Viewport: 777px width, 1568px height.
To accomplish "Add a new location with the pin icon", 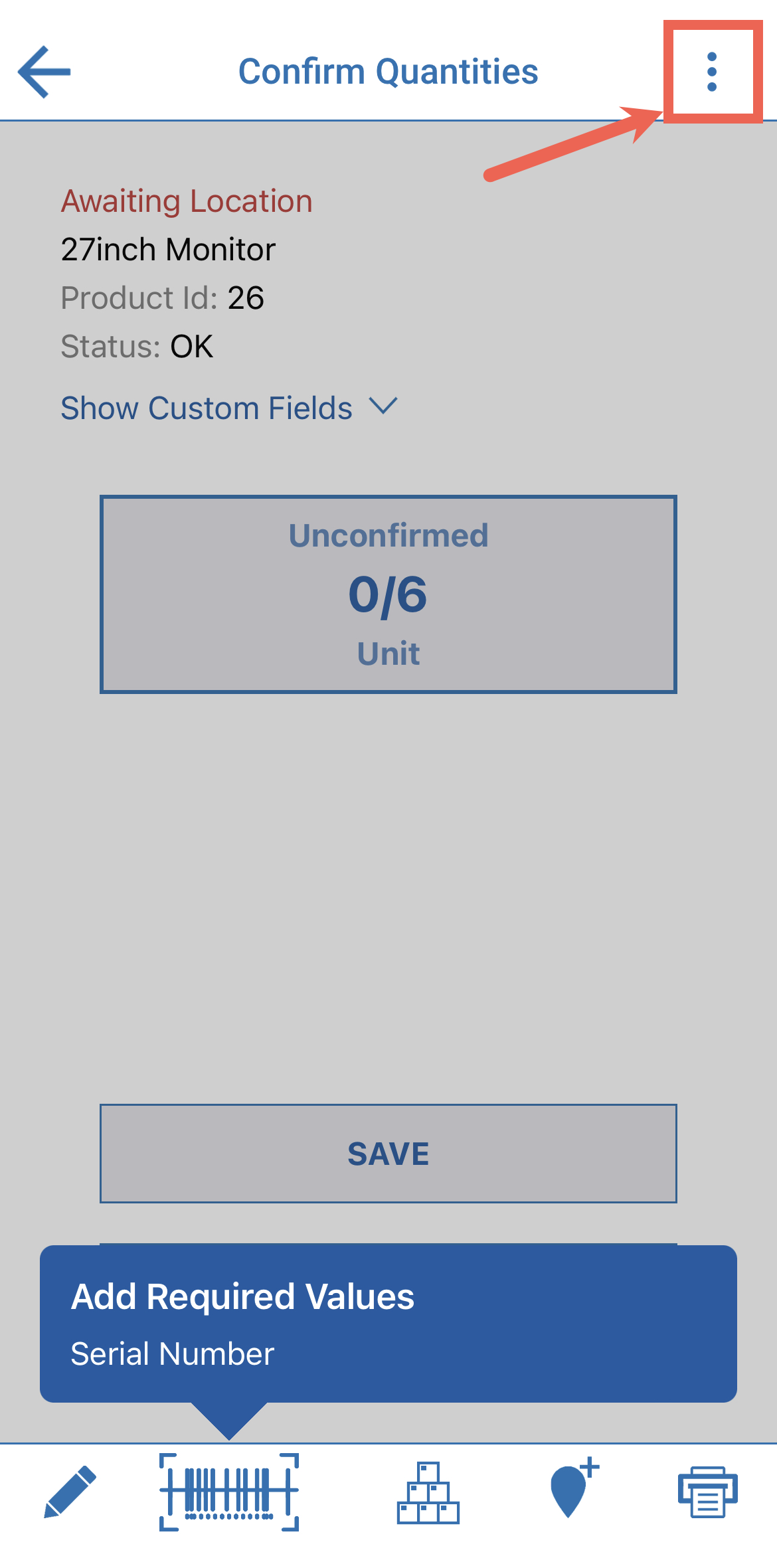I will tap(571, 1491).
